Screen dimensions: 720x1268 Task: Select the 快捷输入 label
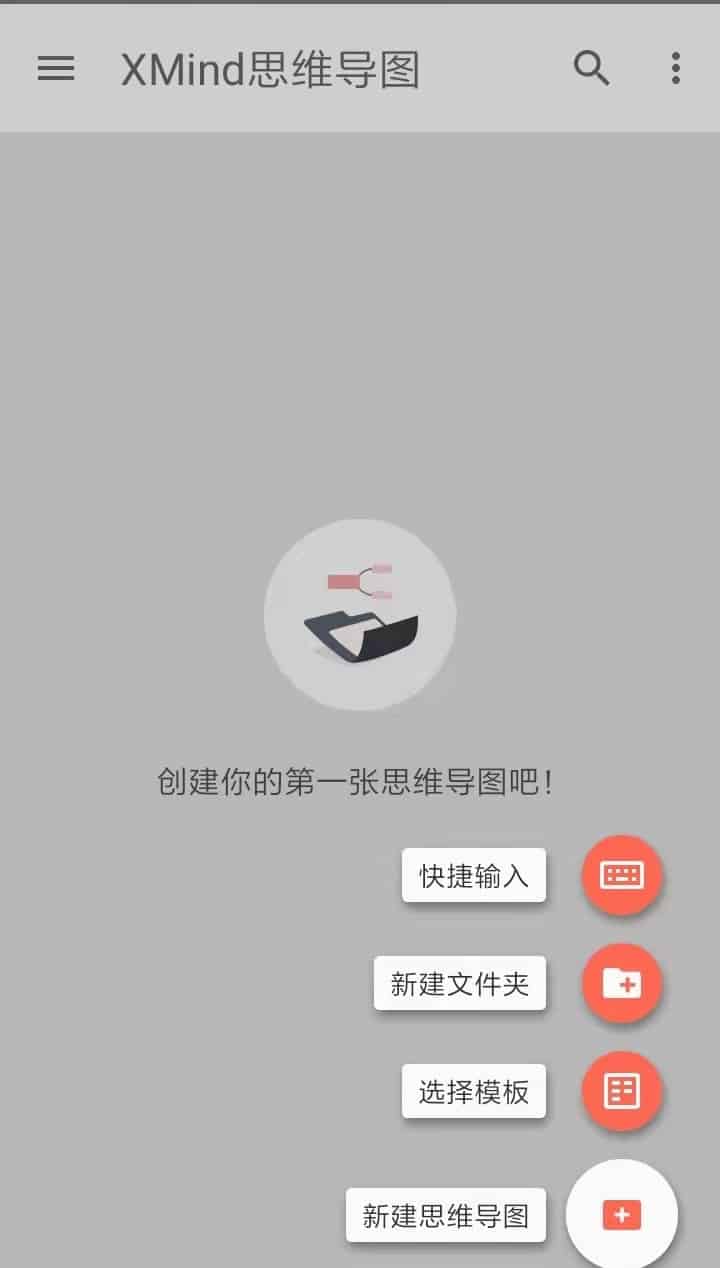coord(474,876)
